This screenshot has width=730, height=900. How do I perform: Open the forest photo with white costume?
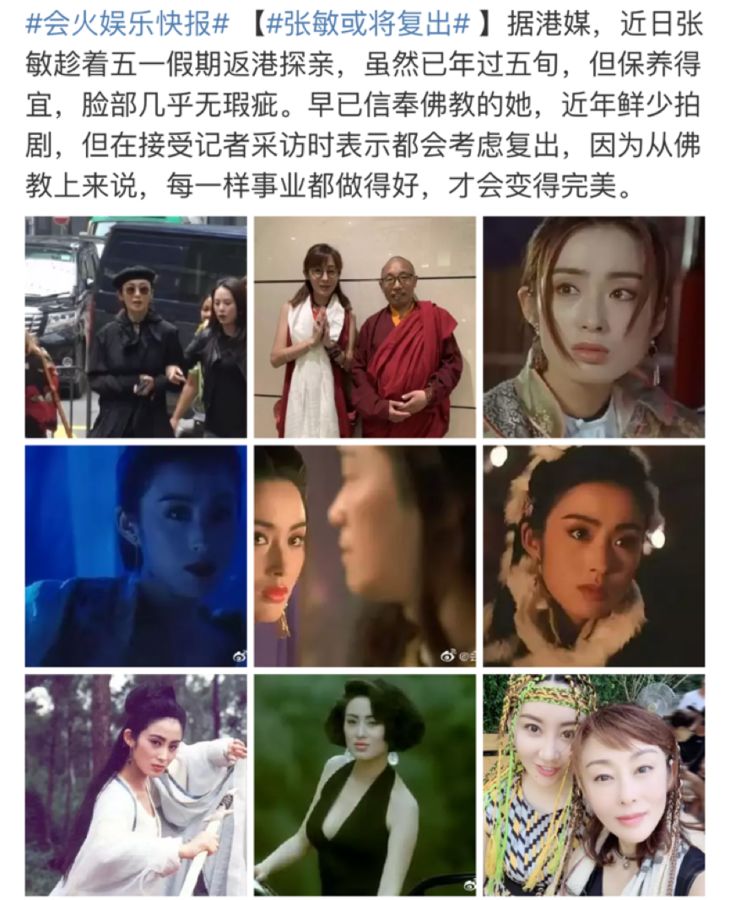tap(136, 784)
